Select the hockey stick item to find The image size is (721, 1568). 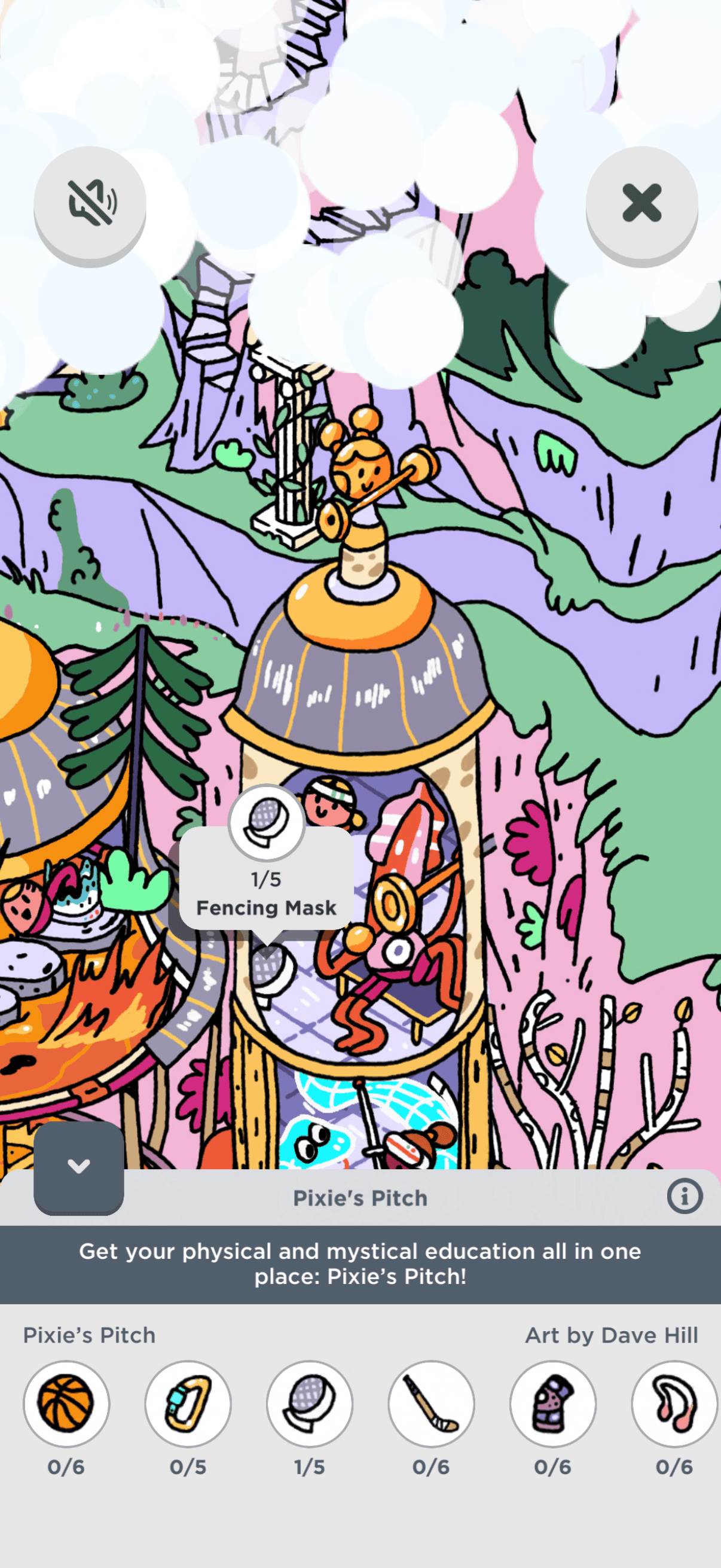tap(432, 1403)
